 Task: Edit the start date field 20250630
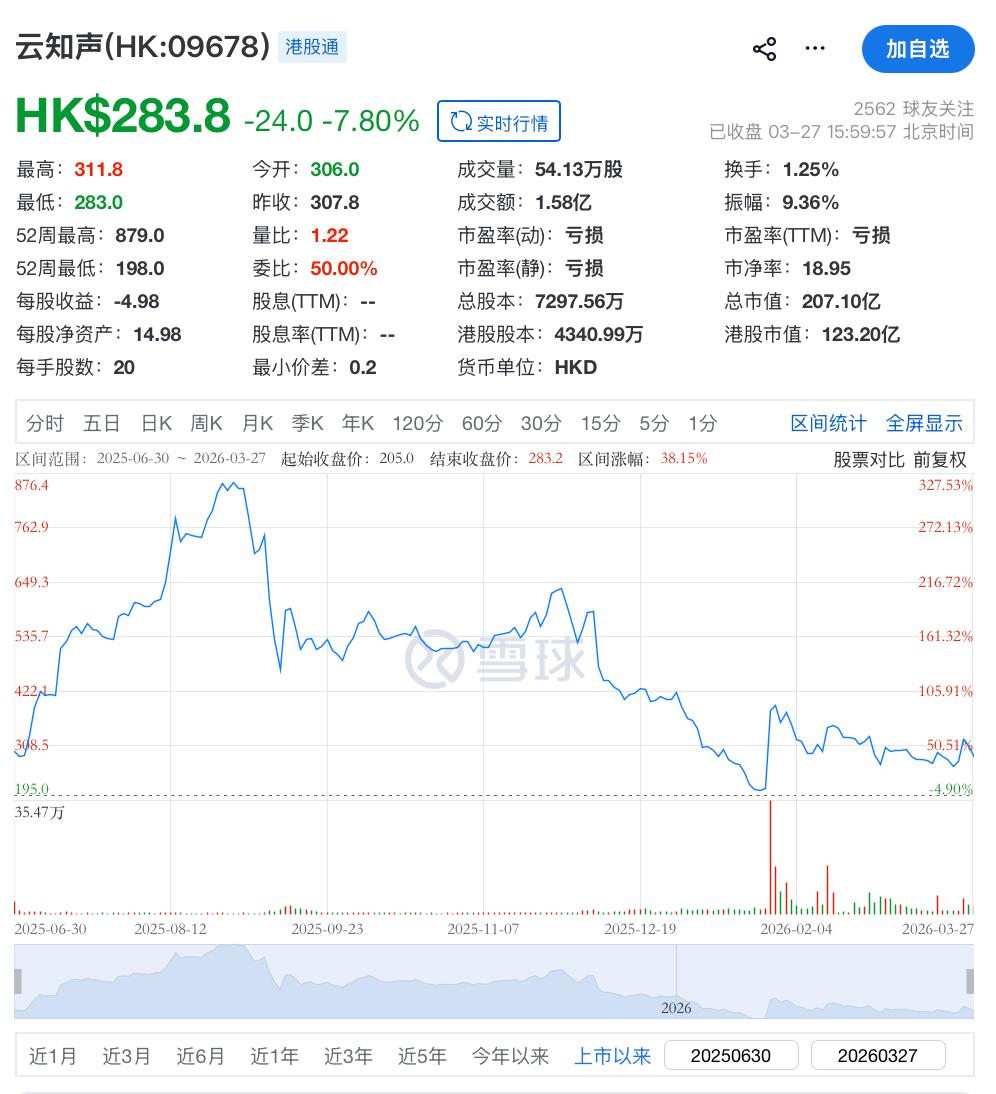pyautogui.click(x=731, y=1056)
